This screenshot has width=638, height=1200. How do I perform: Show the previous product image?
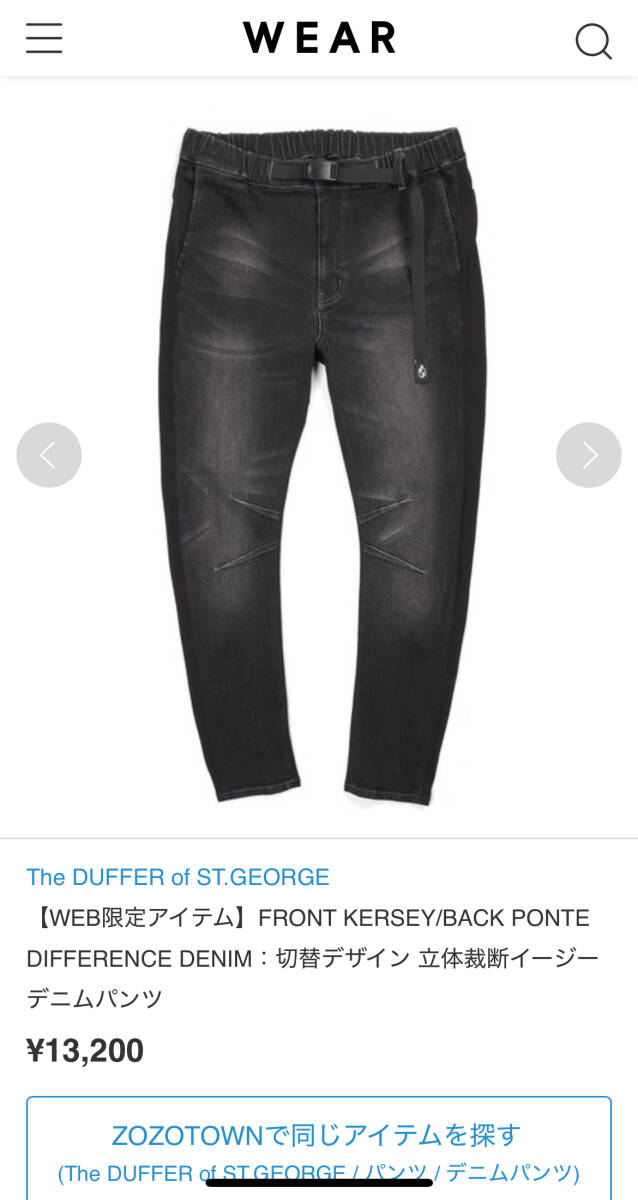[x=49, y=455]
